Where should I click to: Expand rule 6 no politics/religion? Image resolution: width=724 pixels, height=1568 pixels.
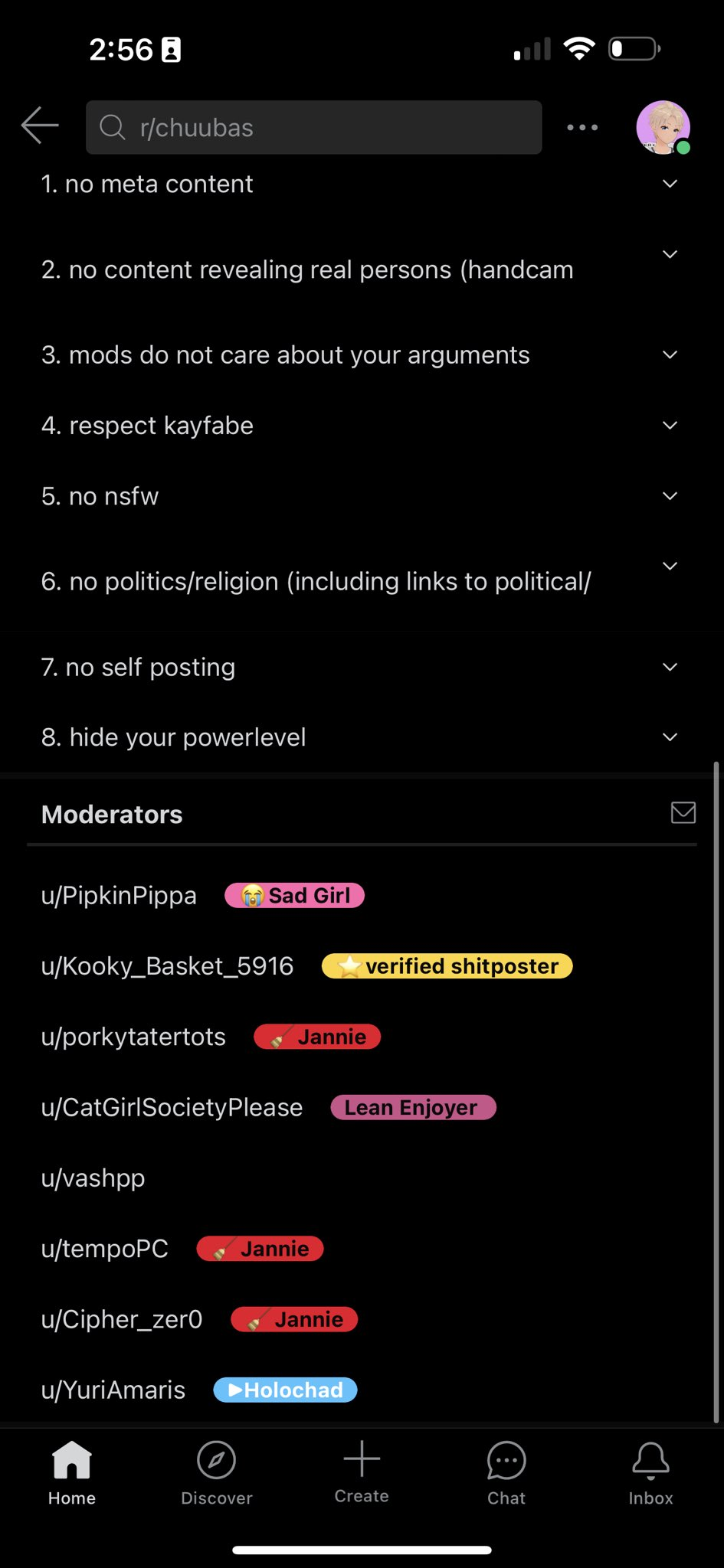pos(362,582)
